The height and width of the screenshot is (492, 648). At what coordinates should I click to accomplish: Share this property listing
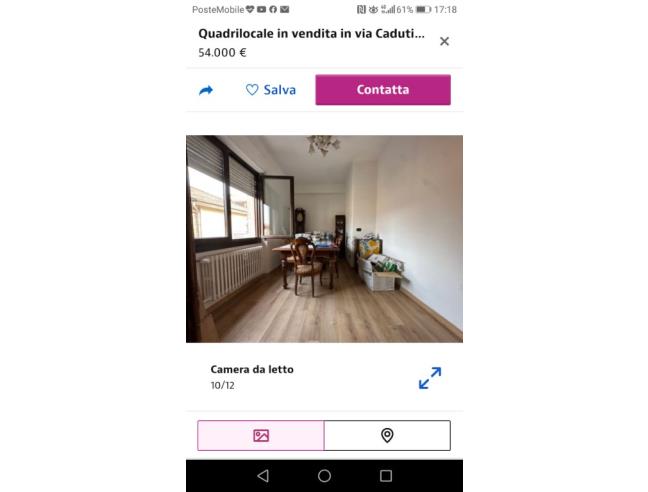coord(206,90)
